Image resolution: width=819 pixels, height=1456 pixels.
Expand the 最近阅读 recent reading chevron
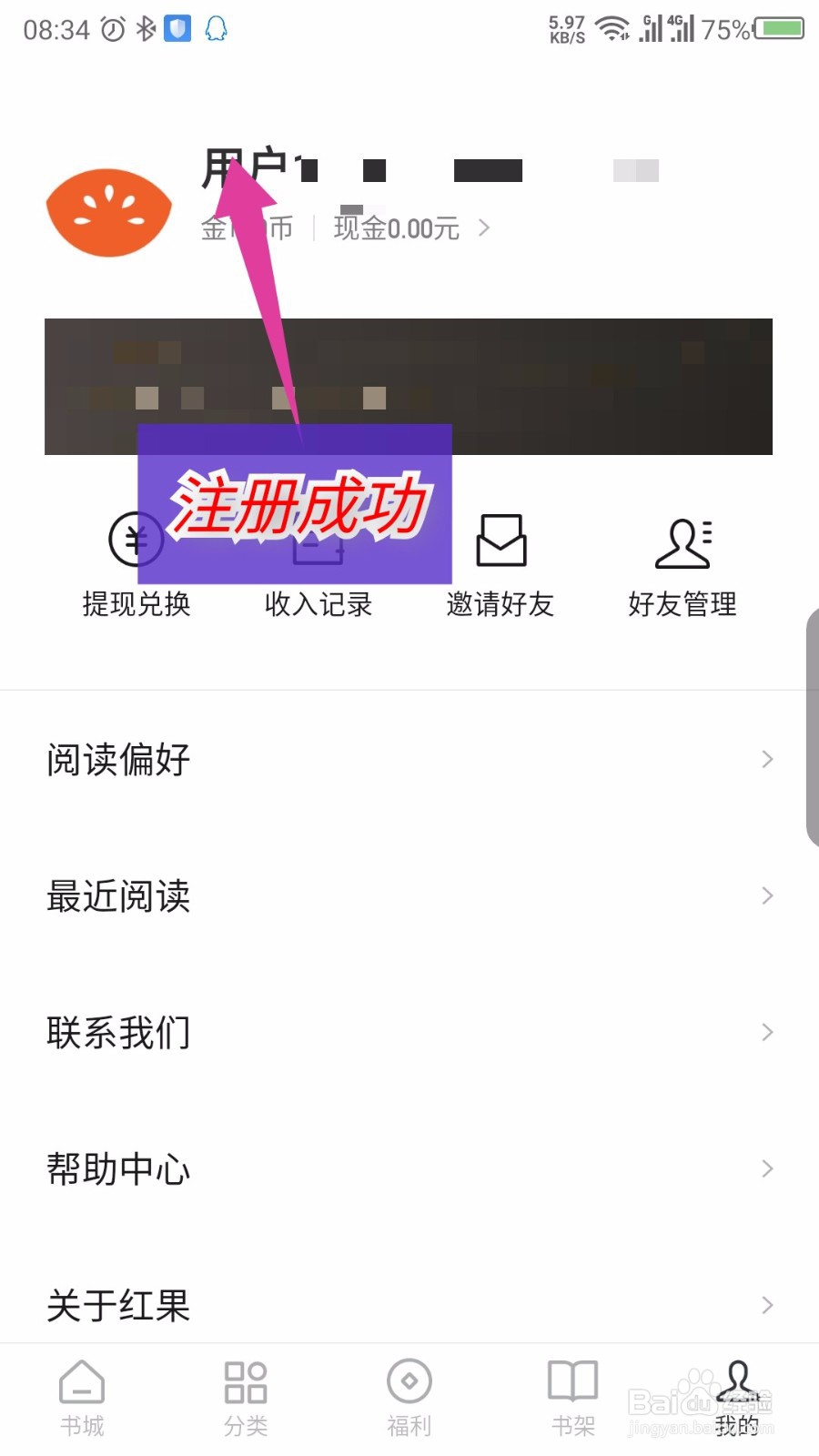click(765, 896)
